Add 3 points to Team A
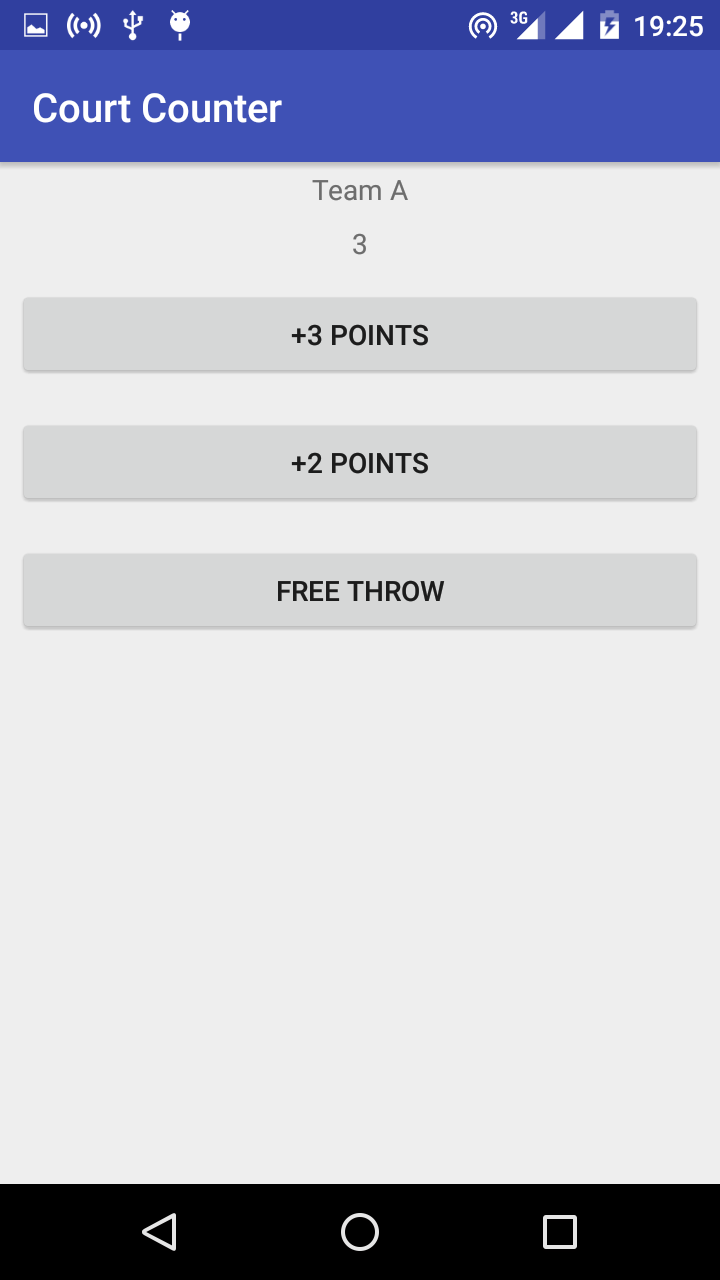 click(x=360, y=335)
